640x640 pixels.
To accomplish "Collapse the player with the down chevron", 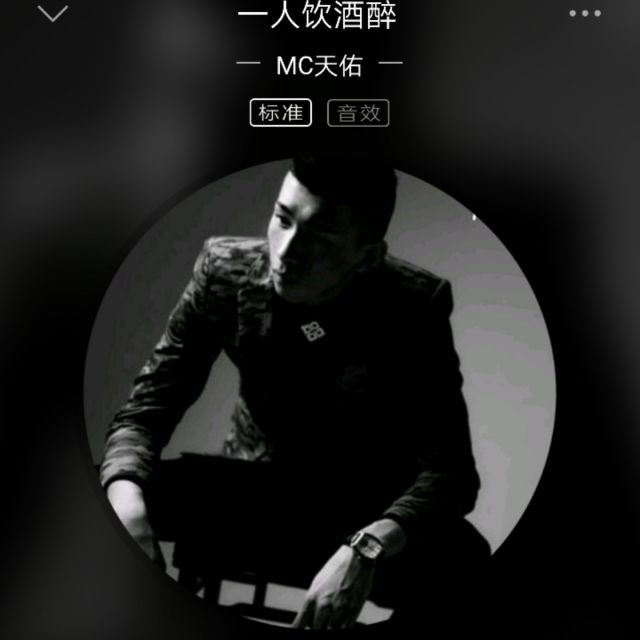I will [52, 14].
